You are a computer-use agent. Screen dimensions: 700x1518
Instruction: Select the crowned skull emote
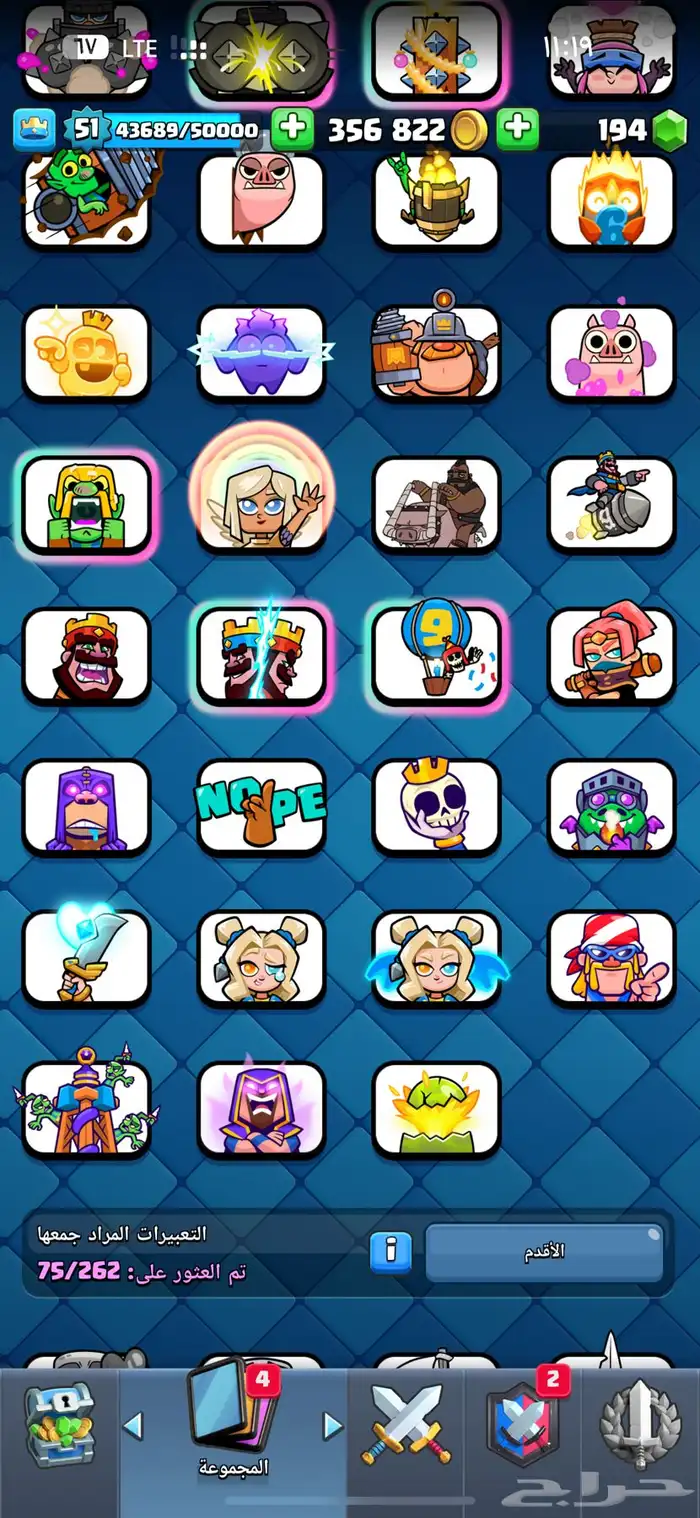[436, 806]
